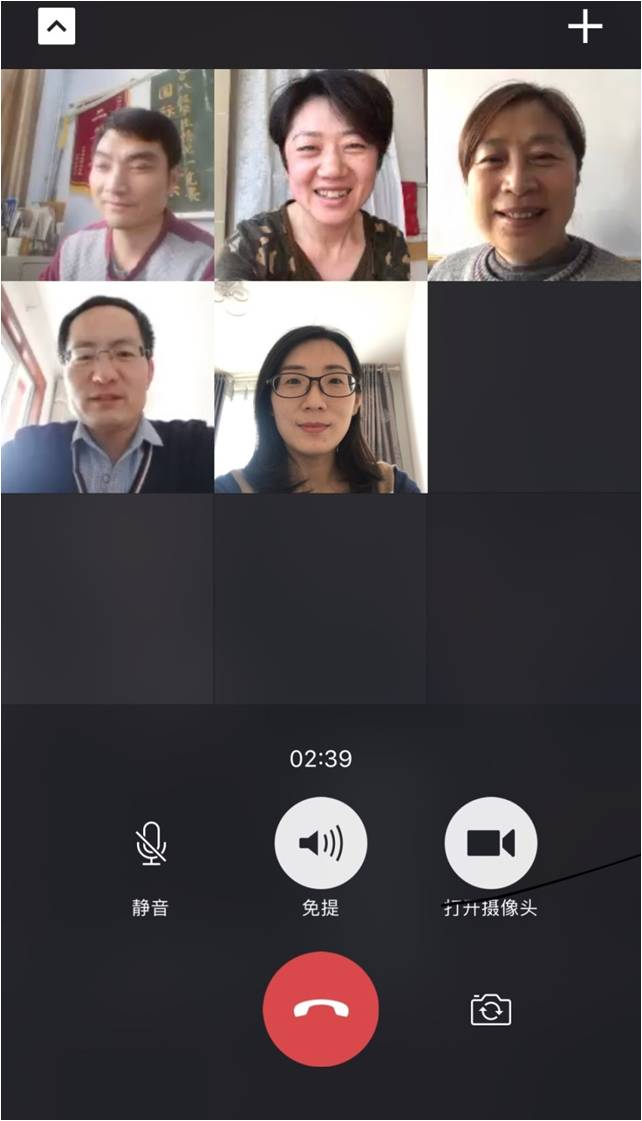Toggle the speakerphone (免提)

tap(321, 843)
